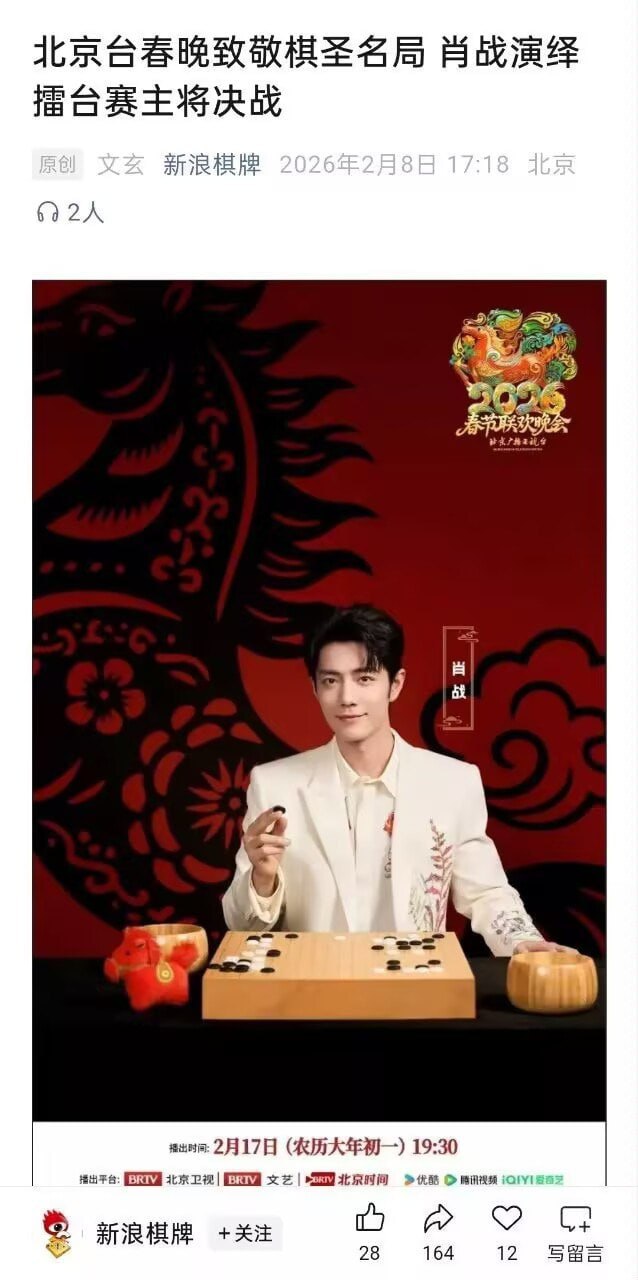Tap the headphone listen icon
This screenshot has width=638, height=1280.
click(x=47, y=213)
